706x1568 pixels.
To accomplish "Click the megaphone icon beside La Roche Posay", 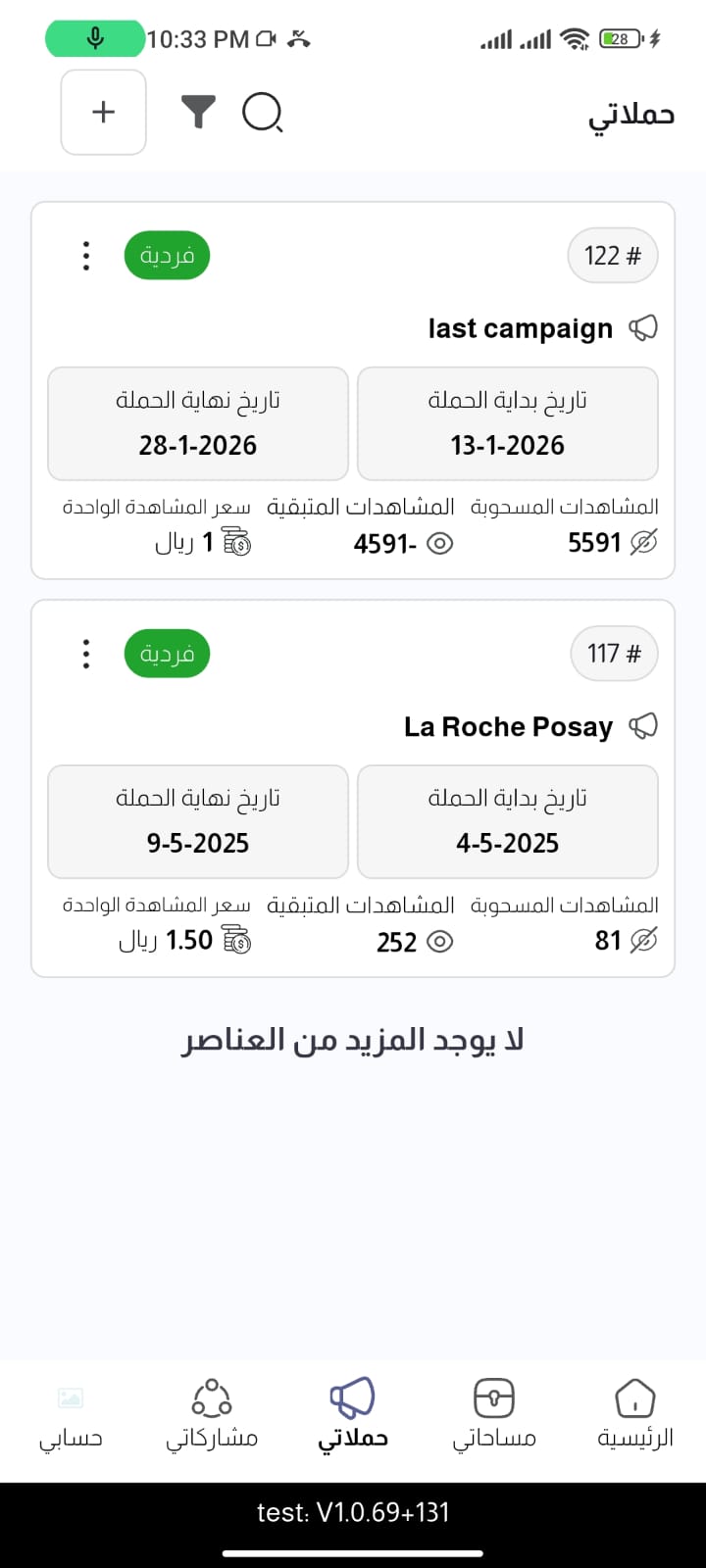I will (x=644, y=725).
